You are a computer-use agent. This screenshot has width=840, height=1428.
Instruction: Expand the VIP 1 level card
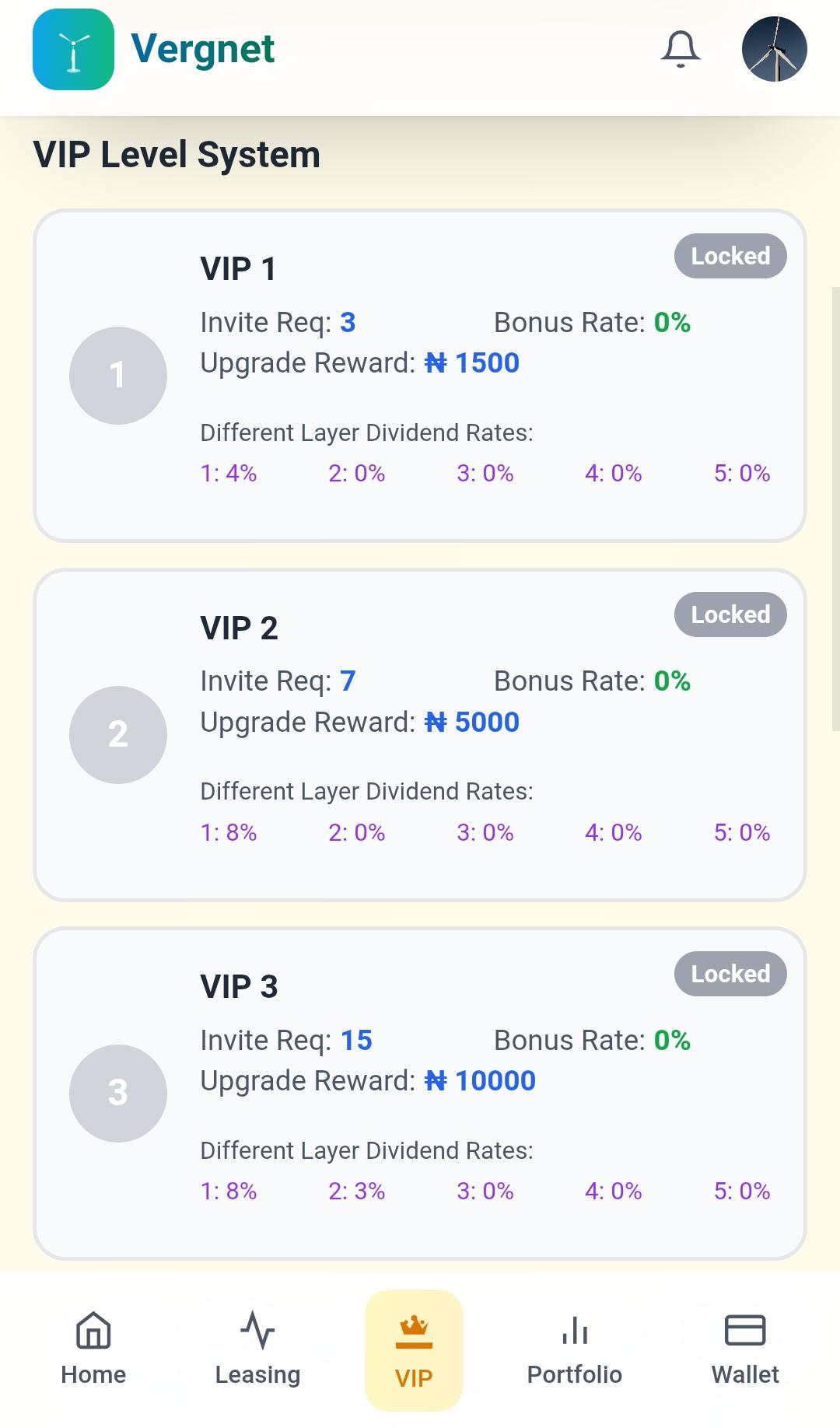[x=420, y=373]
